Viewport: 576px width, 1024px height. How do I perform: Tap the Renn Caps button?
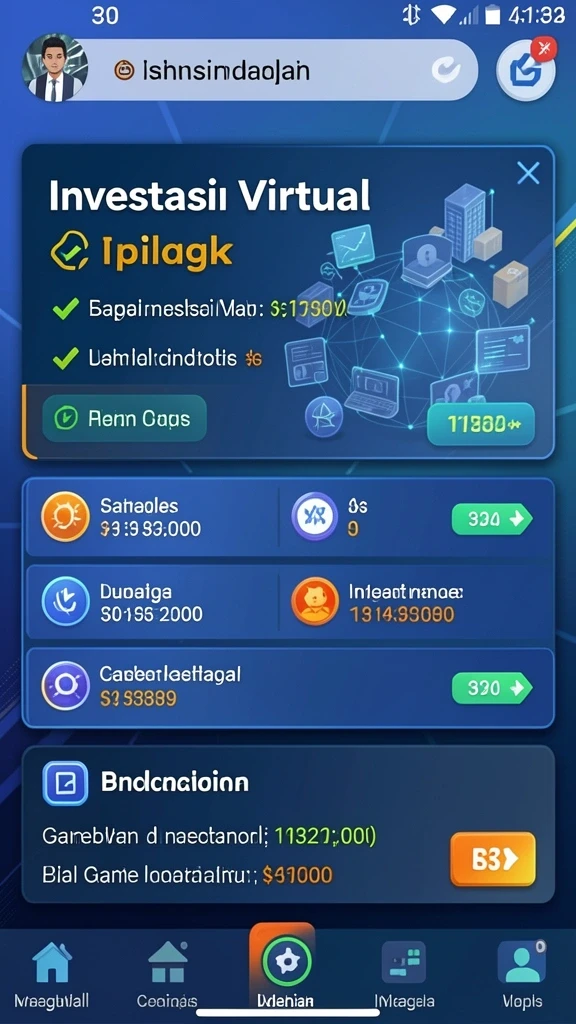point(125,419)
